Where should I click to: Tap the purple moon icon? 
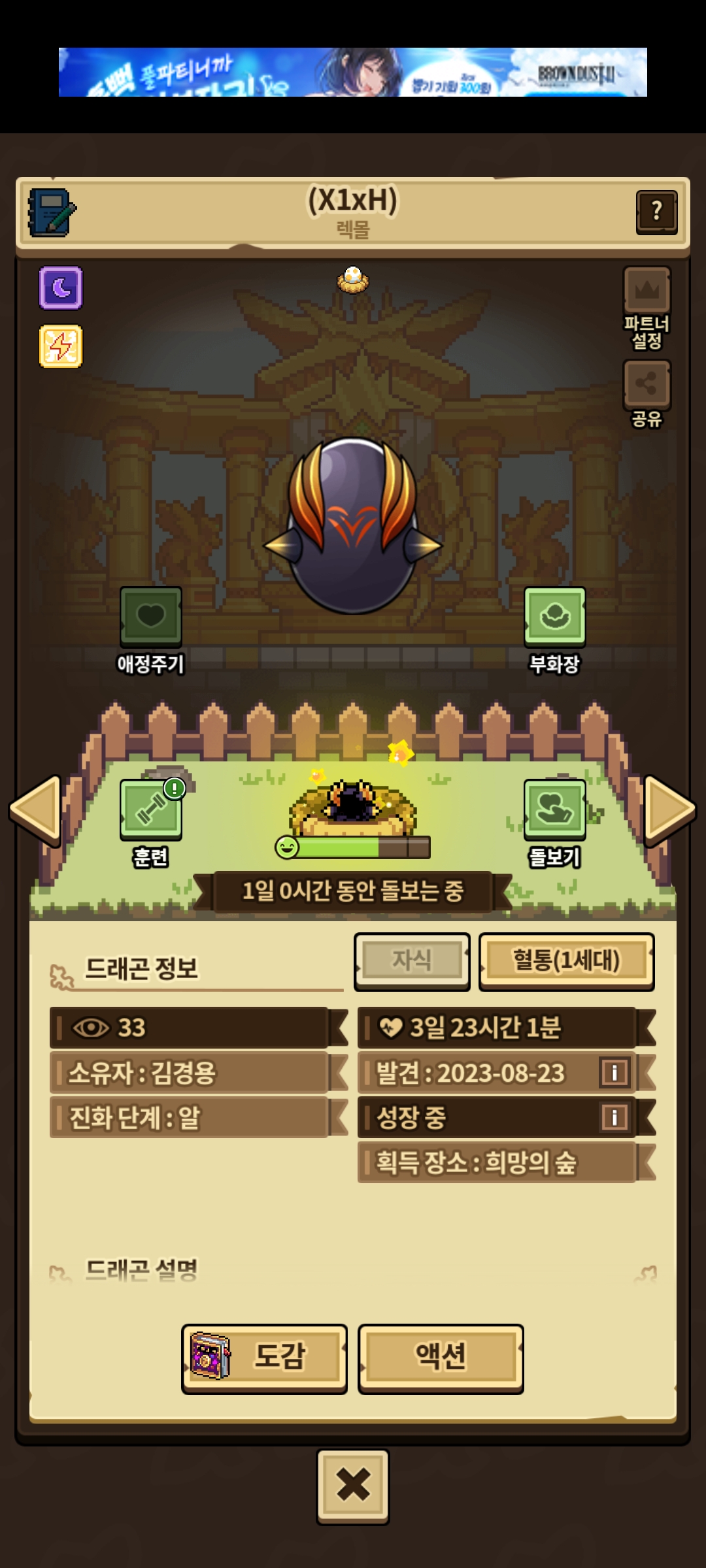click(x=61, y=287)
